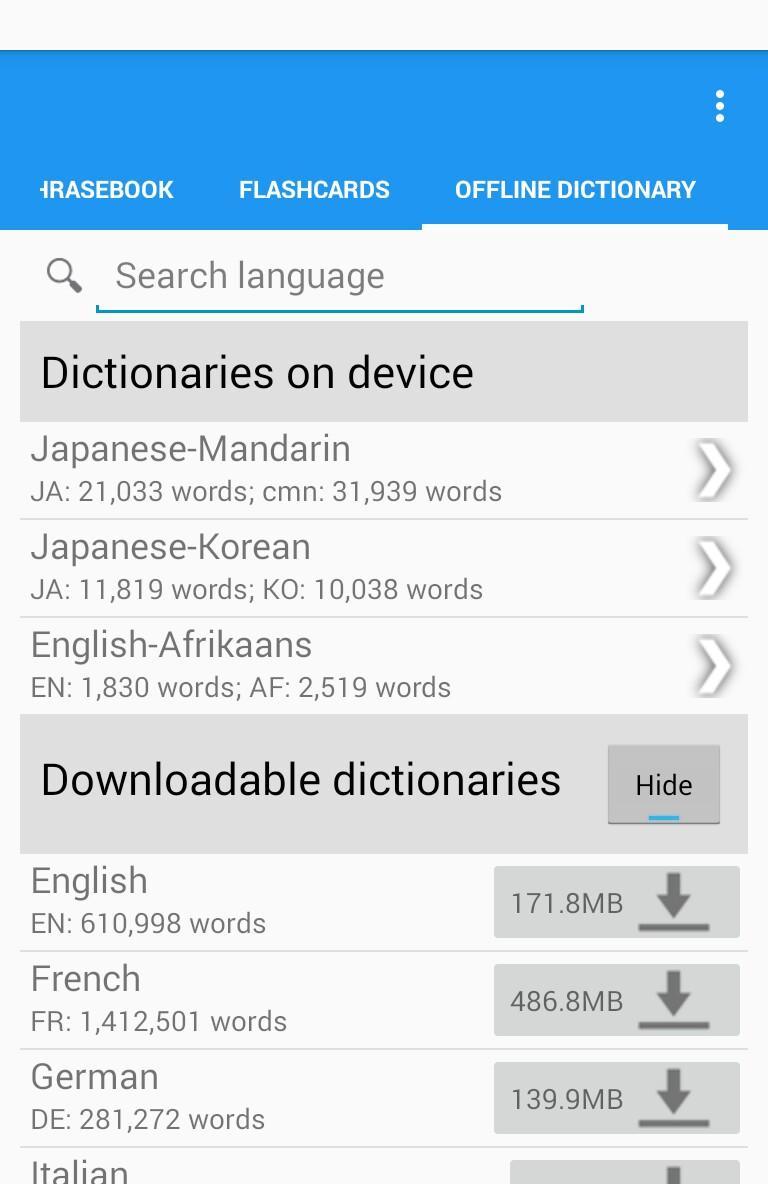Tap the search magnifier icon

(x=62, y=274)
